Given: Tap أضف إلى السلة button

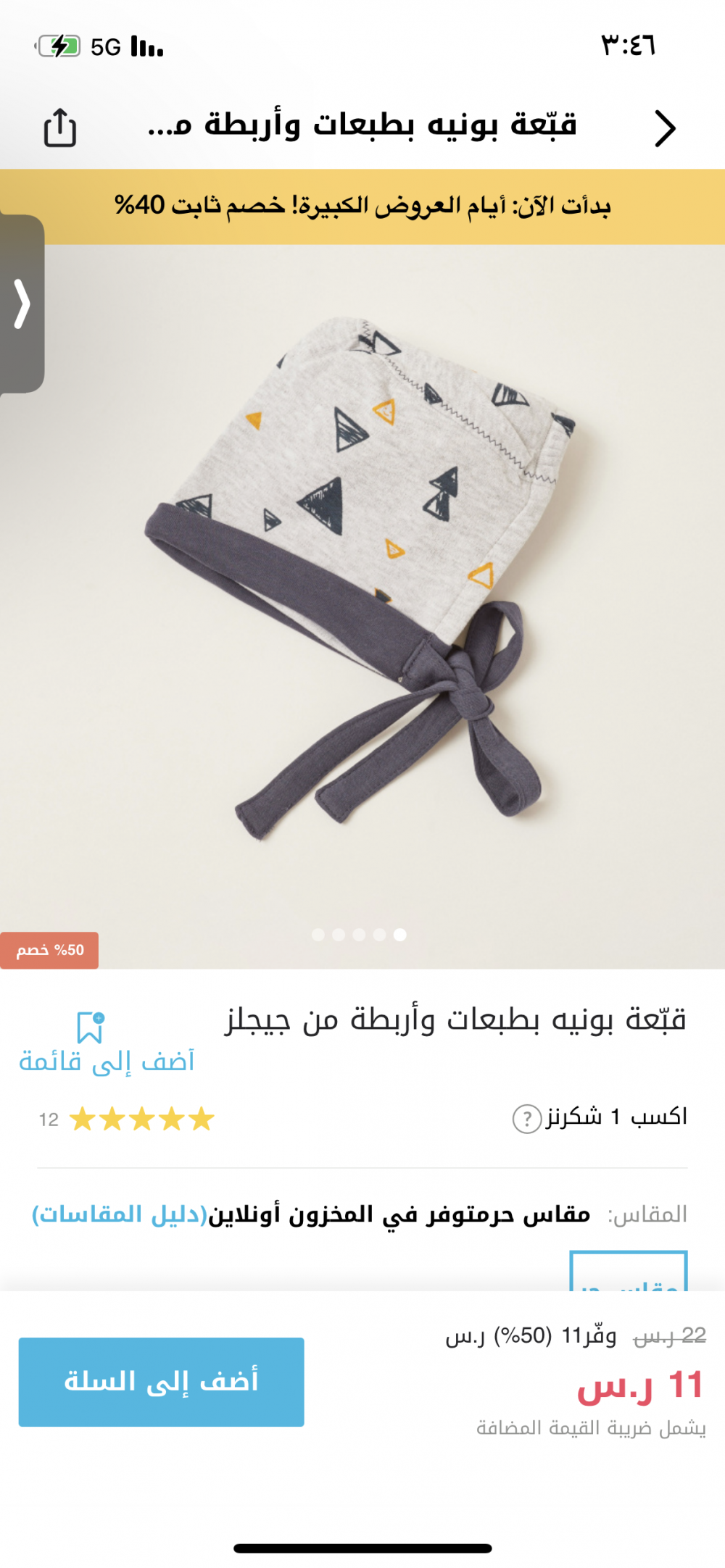Looking at the screenshot, I should tap(161, 1382).
